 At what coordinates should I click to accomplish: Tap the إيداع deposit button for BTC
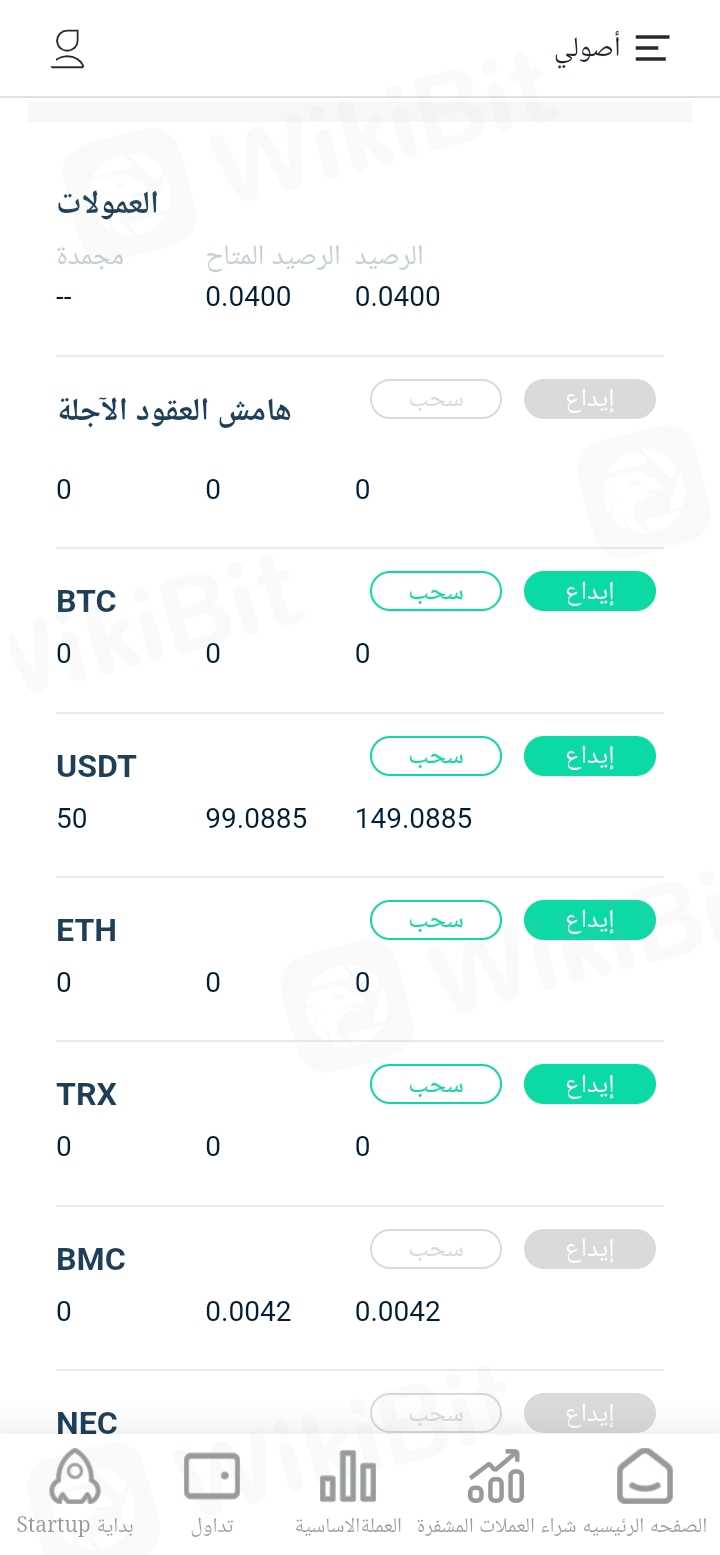coord(590,592)
